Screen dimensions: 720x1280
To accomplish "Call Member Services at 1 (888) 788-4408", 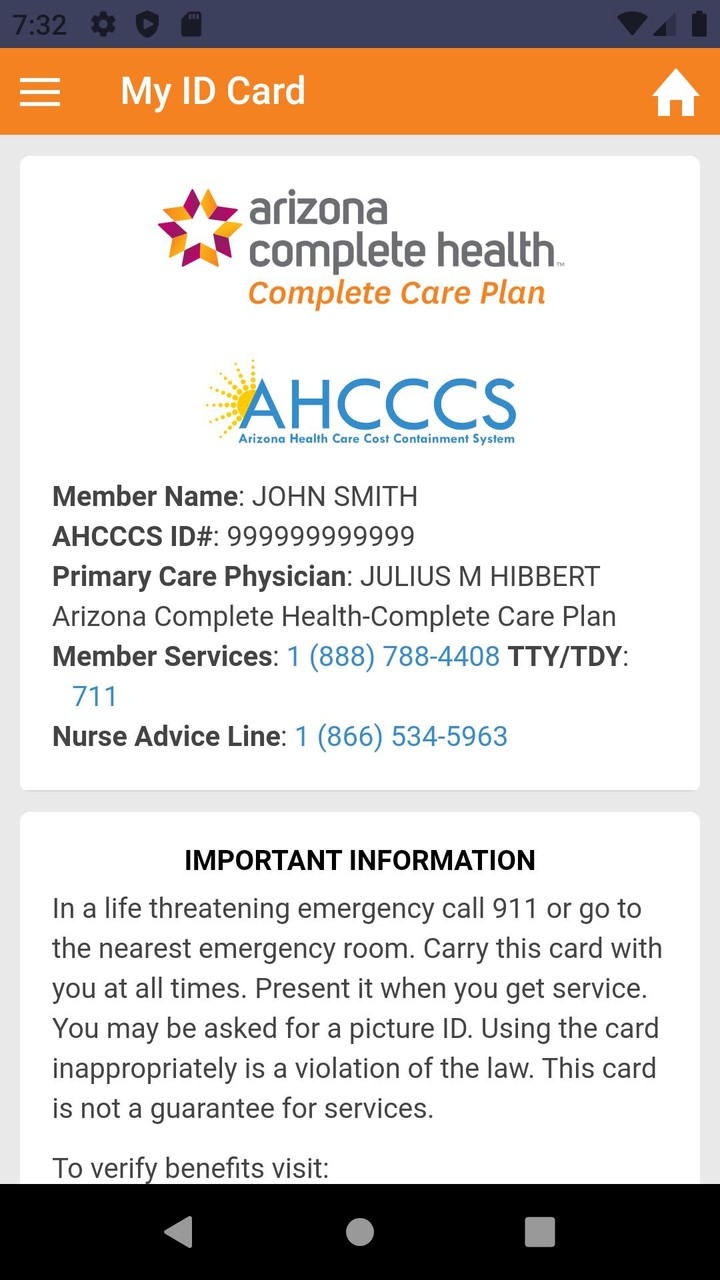I will (x=395, y=656).
